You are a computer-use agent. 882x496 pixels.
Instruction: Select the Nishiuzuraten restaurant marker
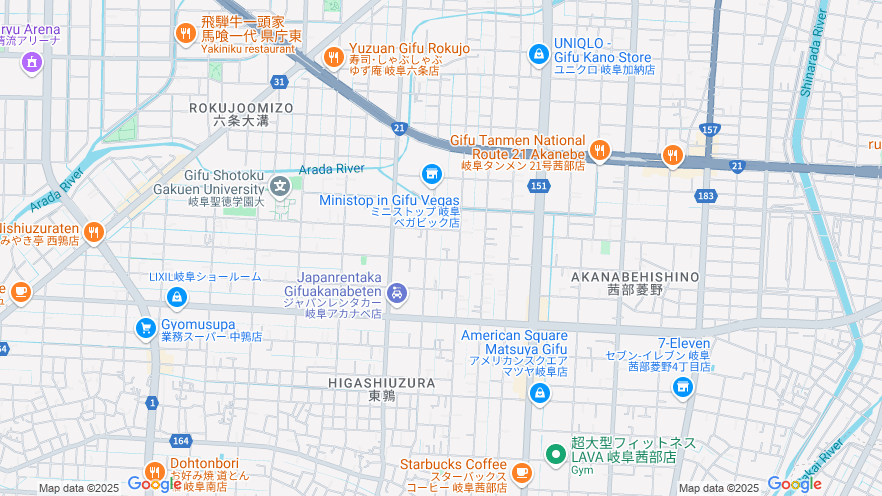point(94,232)
